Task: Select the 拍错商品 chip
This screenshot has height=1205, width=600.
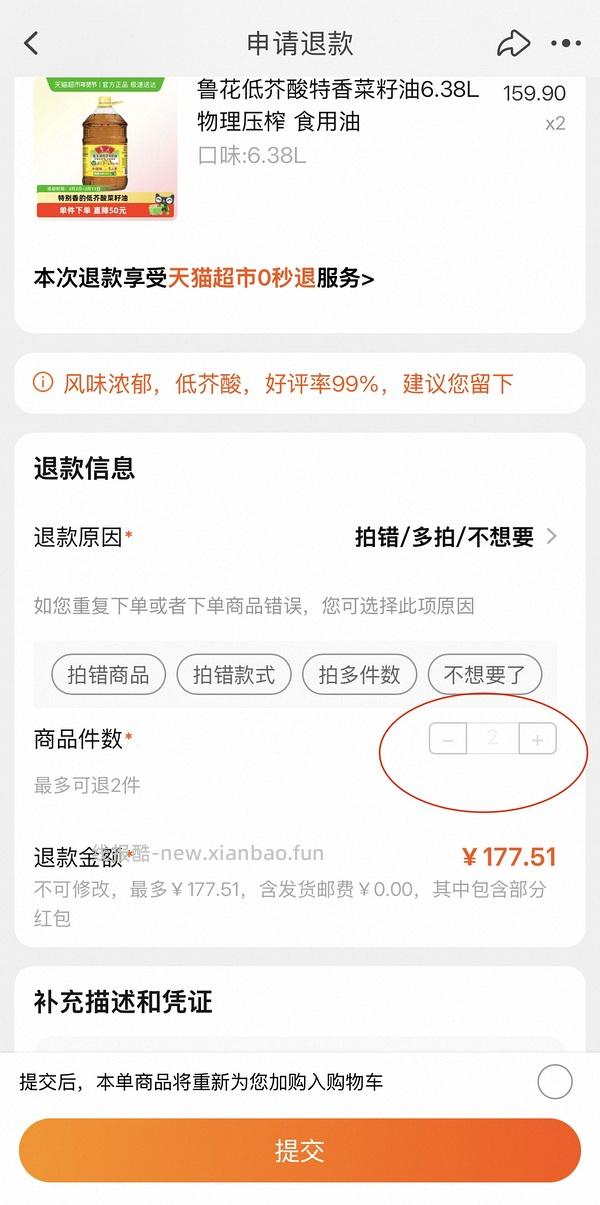Action: pos(108,675)
